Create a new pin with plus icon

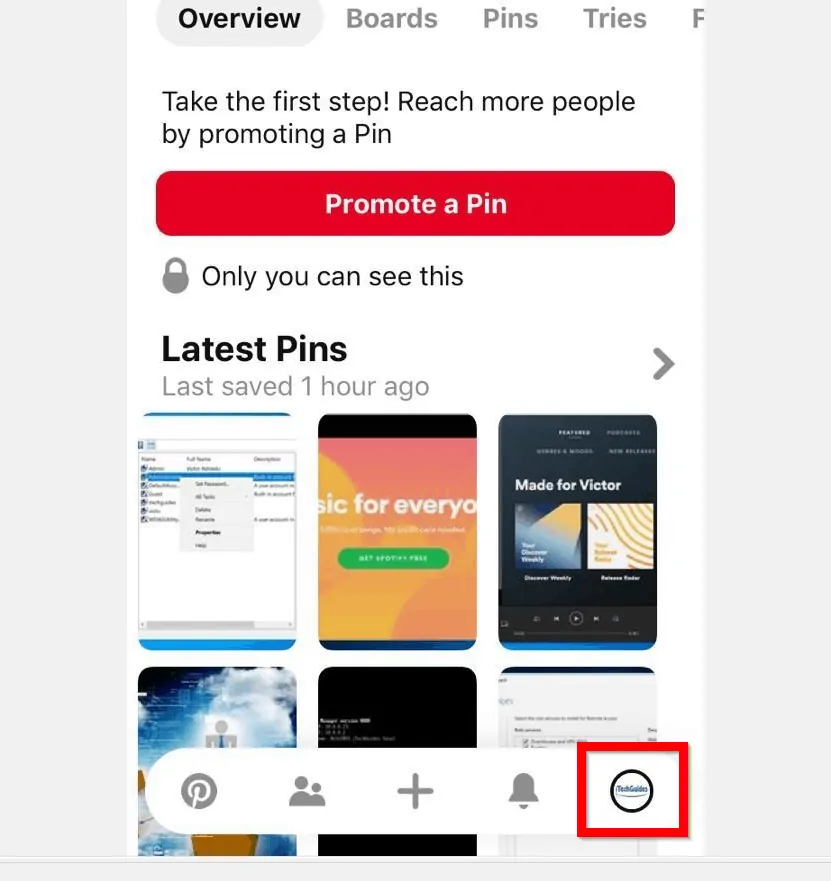(x=415, y=792)
